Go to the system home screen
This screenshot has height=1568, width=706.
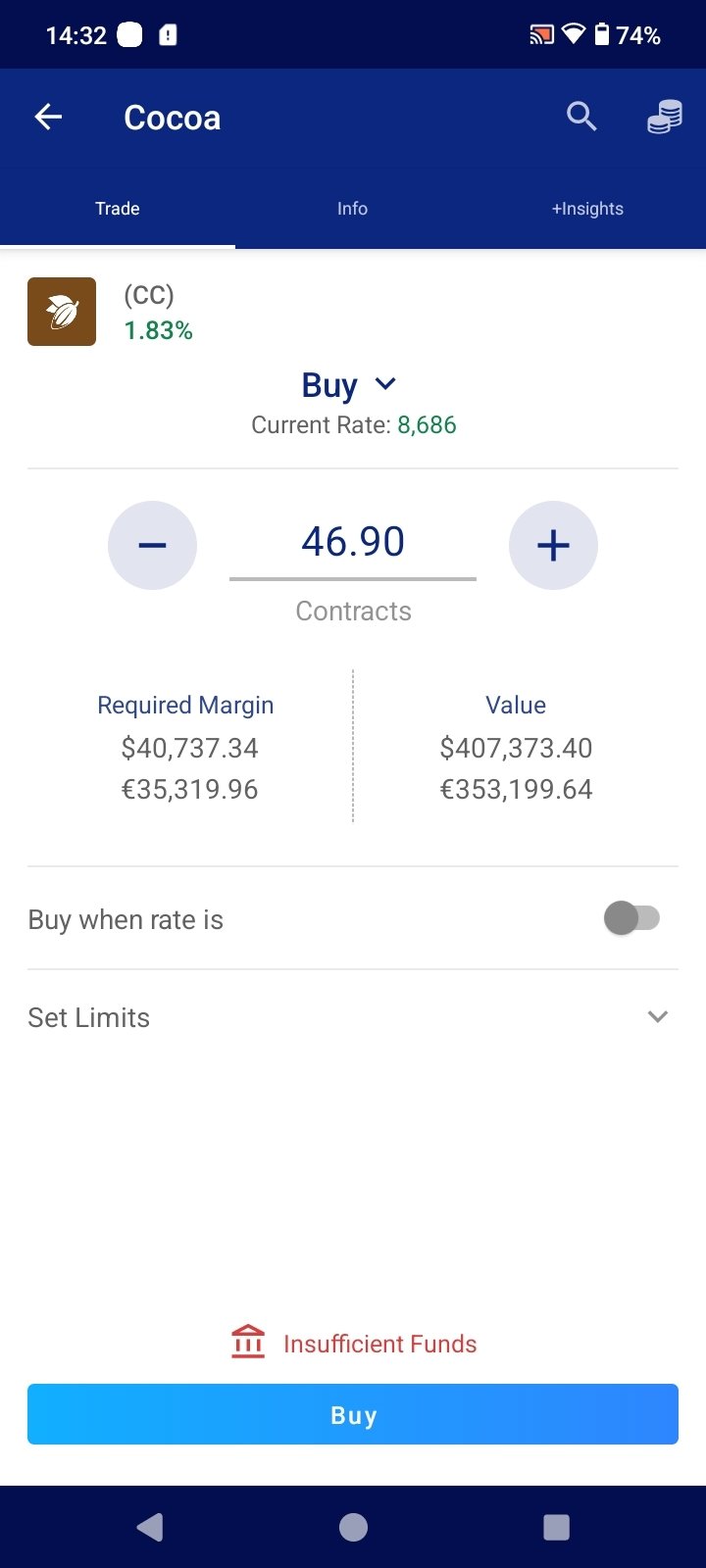tap(353, 1527)
